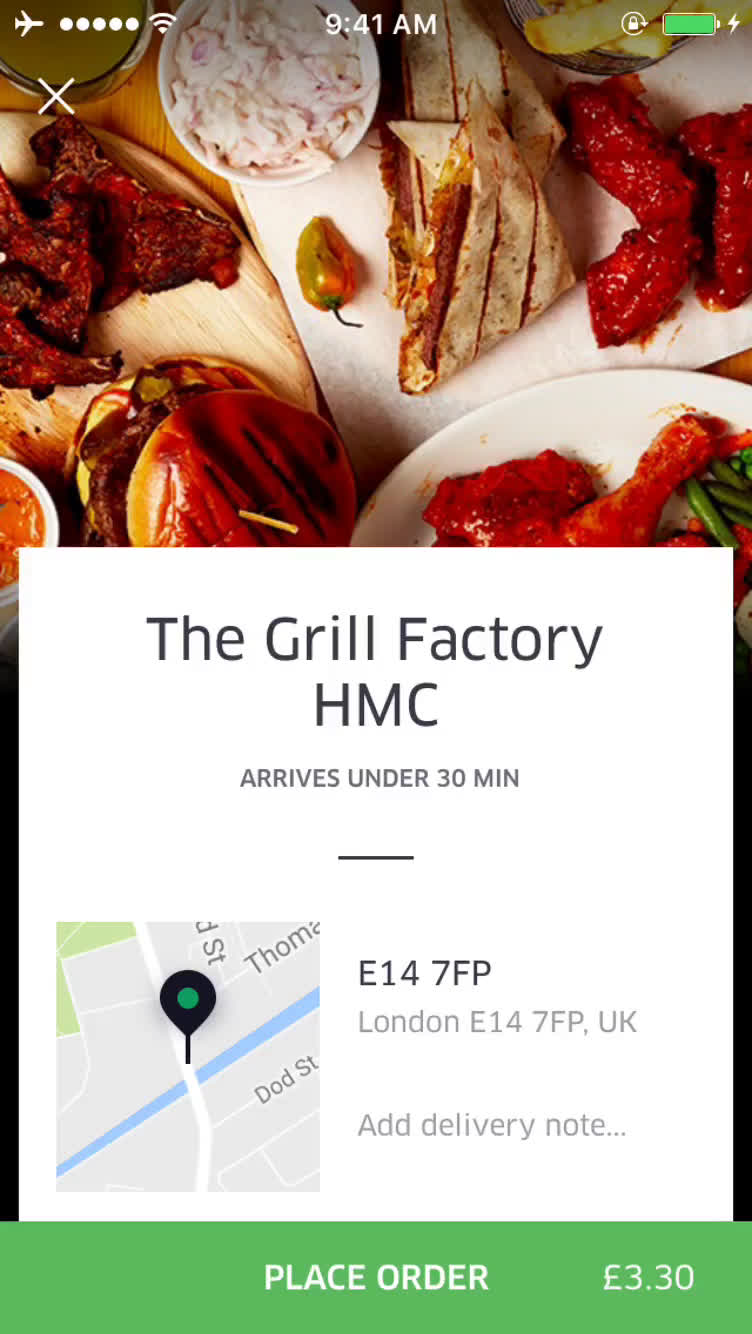Close the checkout screen
This screenshot has width=752, height=1334.
(x=56, y=97)
